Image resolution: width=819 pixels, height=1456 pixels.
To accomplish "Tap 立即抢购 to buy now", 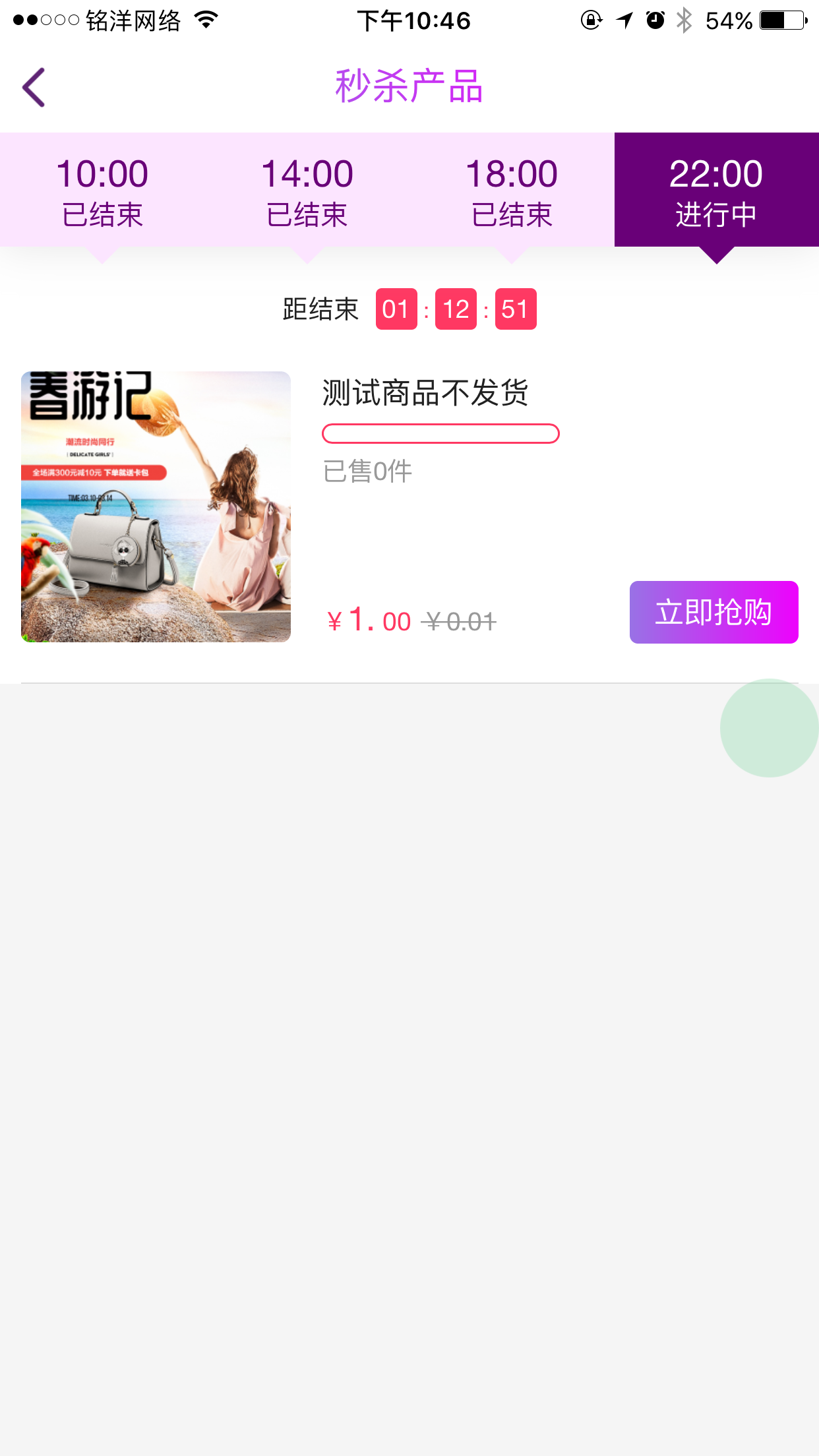I will (713, 612).
